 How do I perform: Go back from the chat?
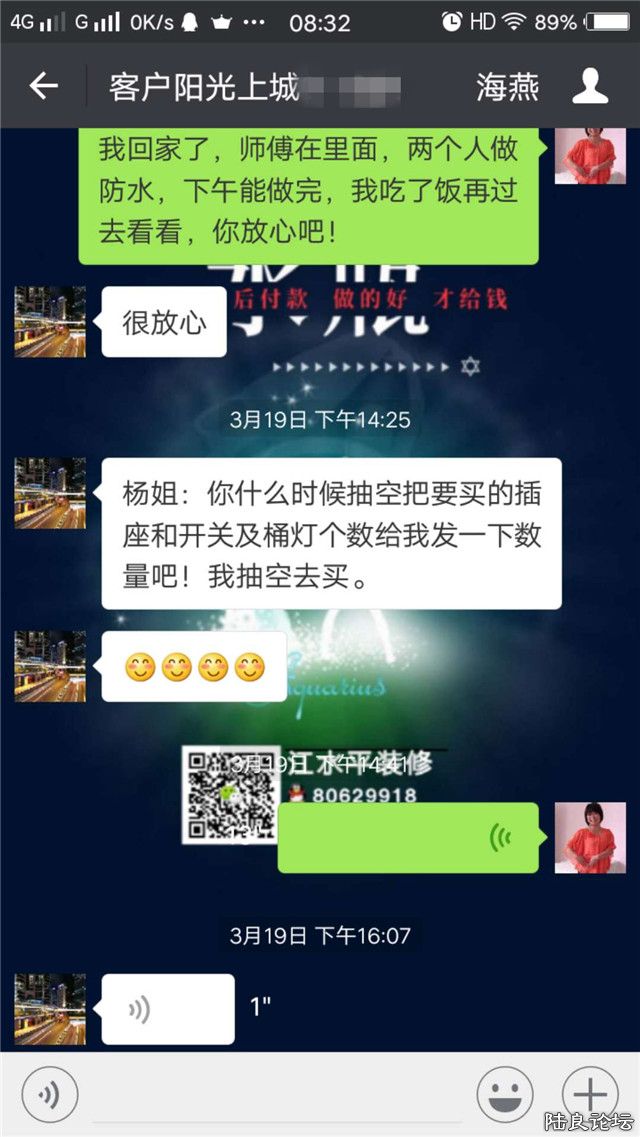click(x=43, y=87)
